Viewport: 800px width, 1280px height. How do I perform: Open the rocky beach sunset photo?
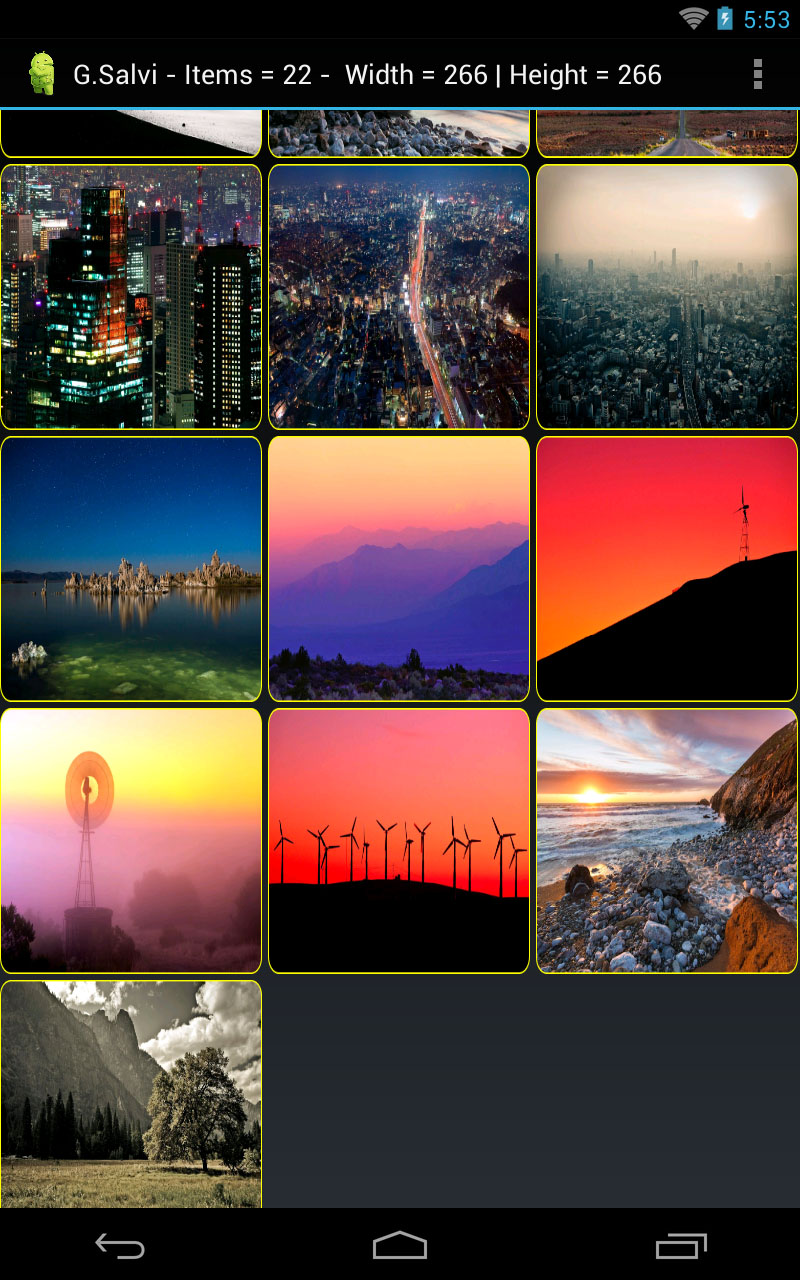(667, 841)
